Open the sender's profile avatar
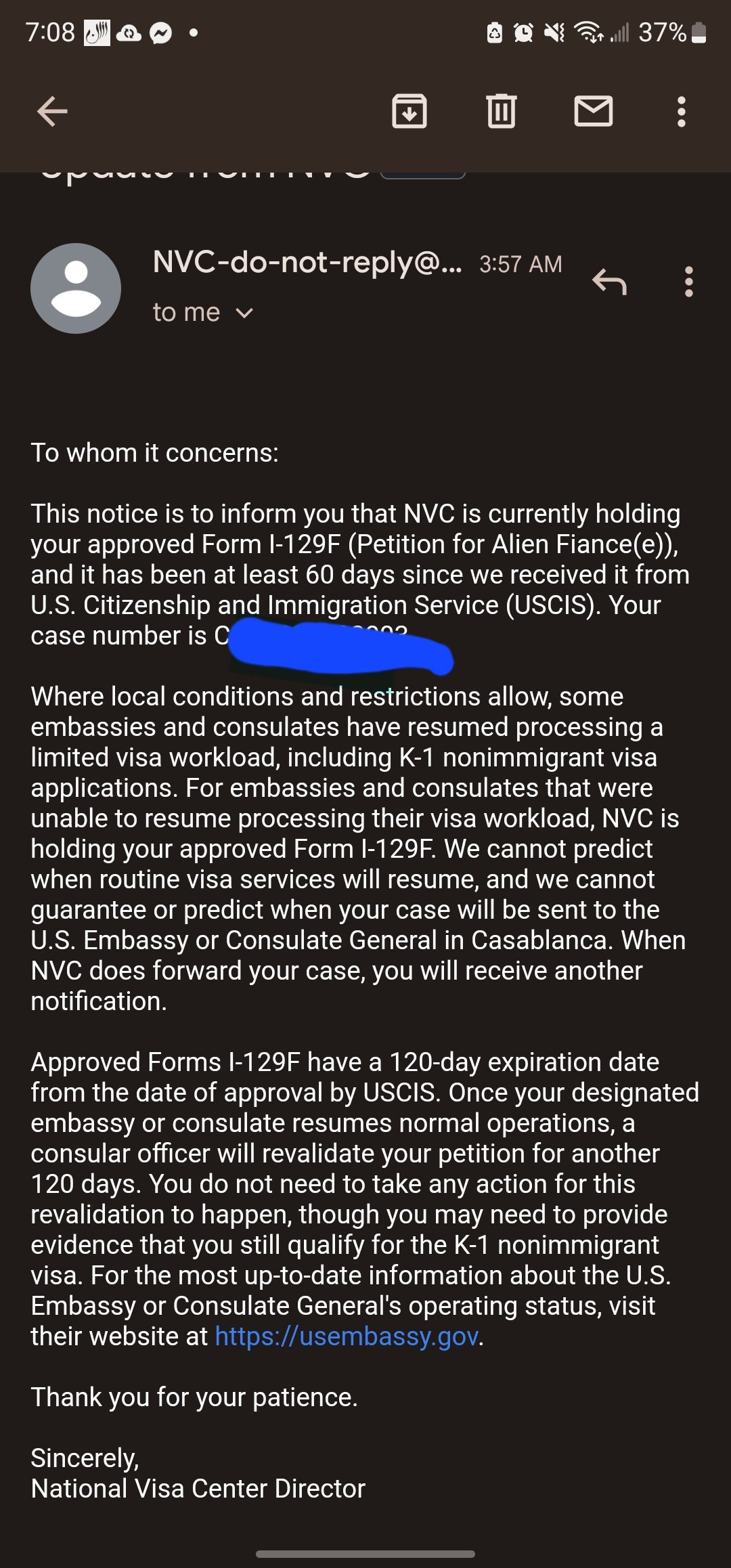This screenshot has width=731, height=1568. click(76, 288)
